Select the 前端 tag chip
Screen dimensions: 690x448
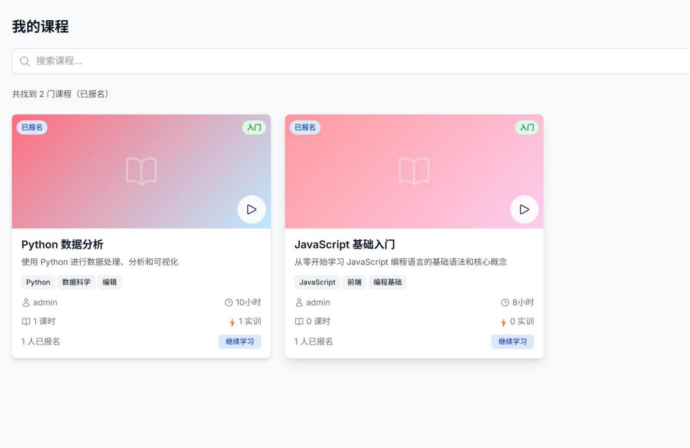[x=354, y=282]
